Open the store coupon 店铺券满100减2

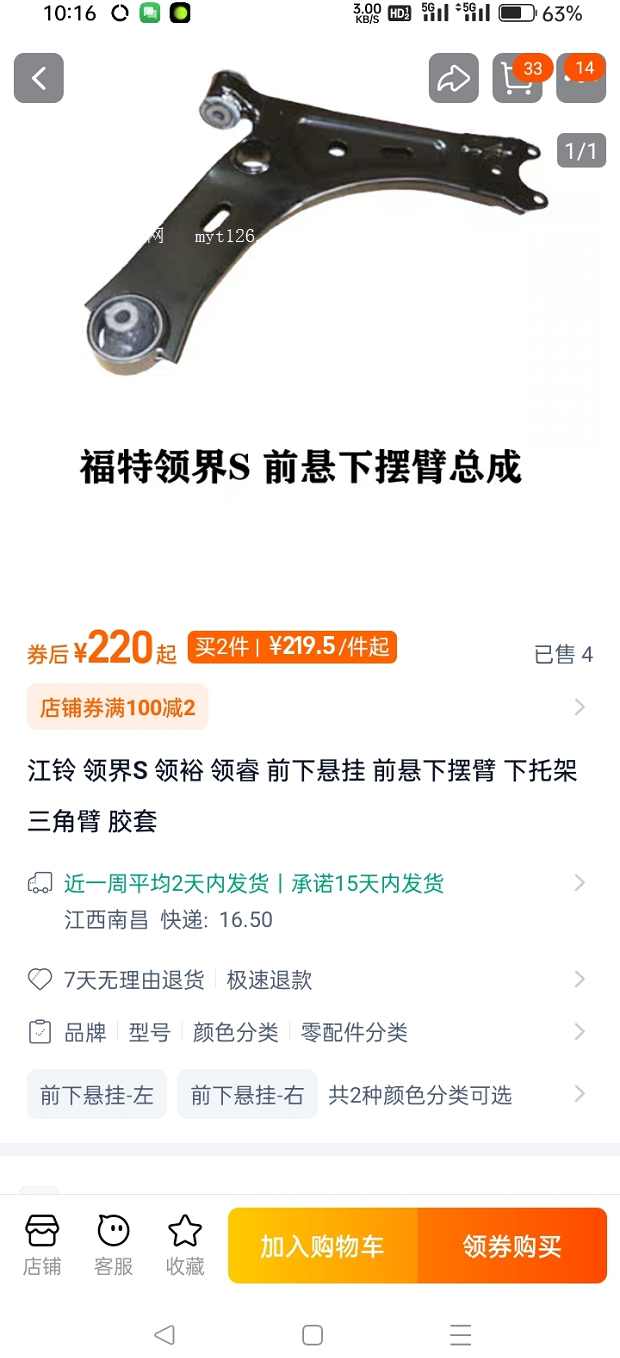(118, 708)
